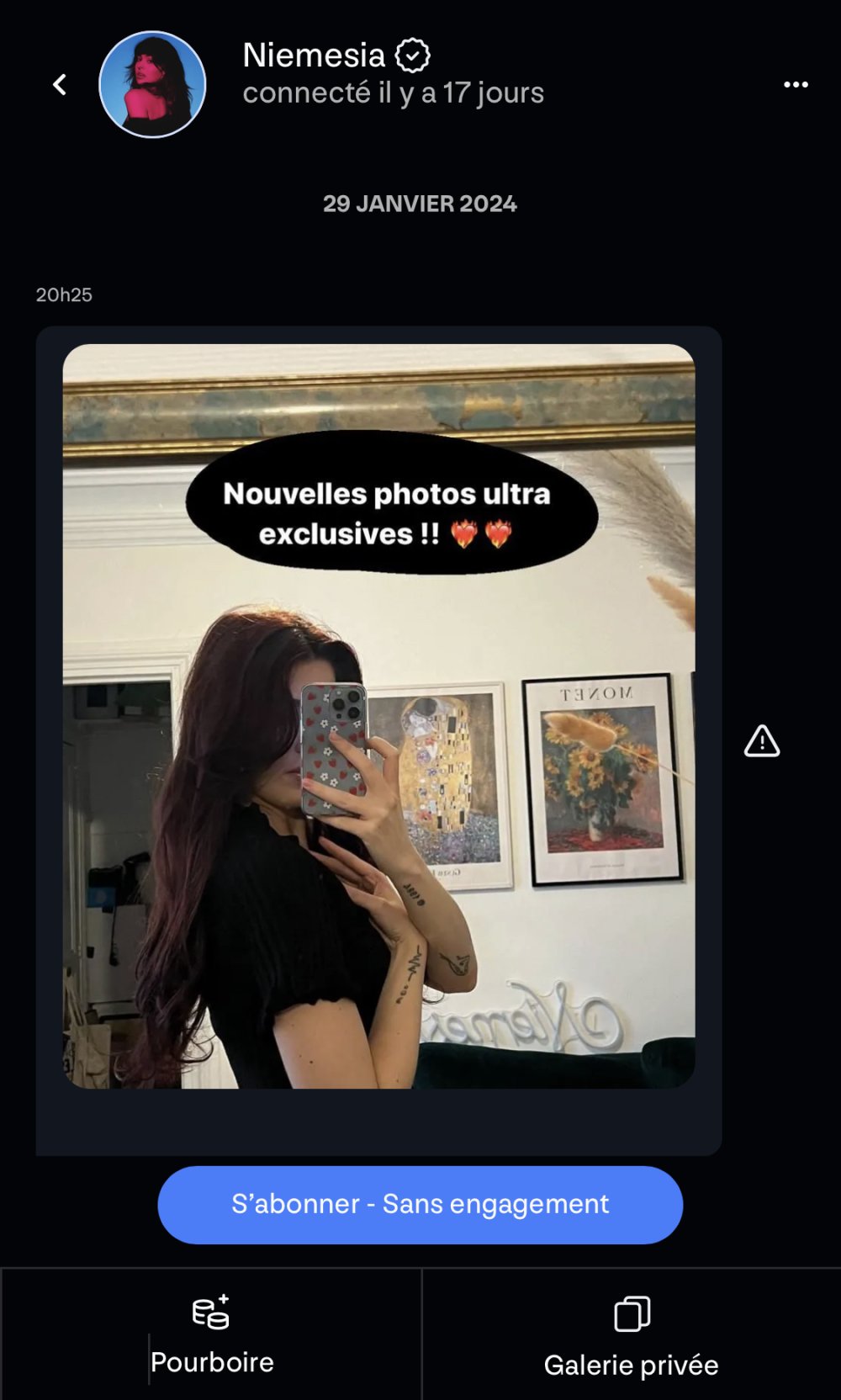Screen dimensions: 841x1400
Task: Open the three-dot overflow menu
Action: (x=796, y=84)
